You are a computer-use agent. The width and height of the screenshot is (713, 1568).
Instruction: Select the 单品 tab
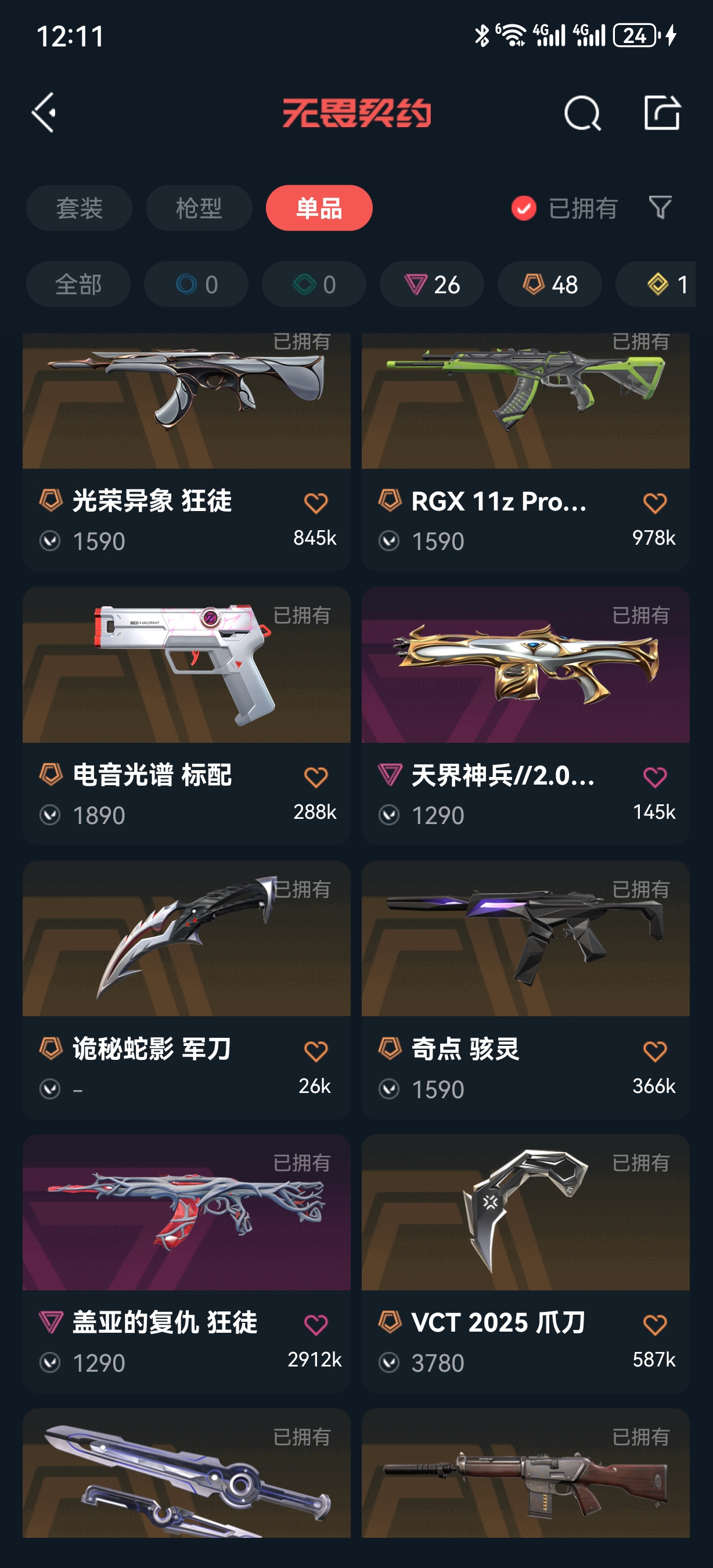[319, 208]
